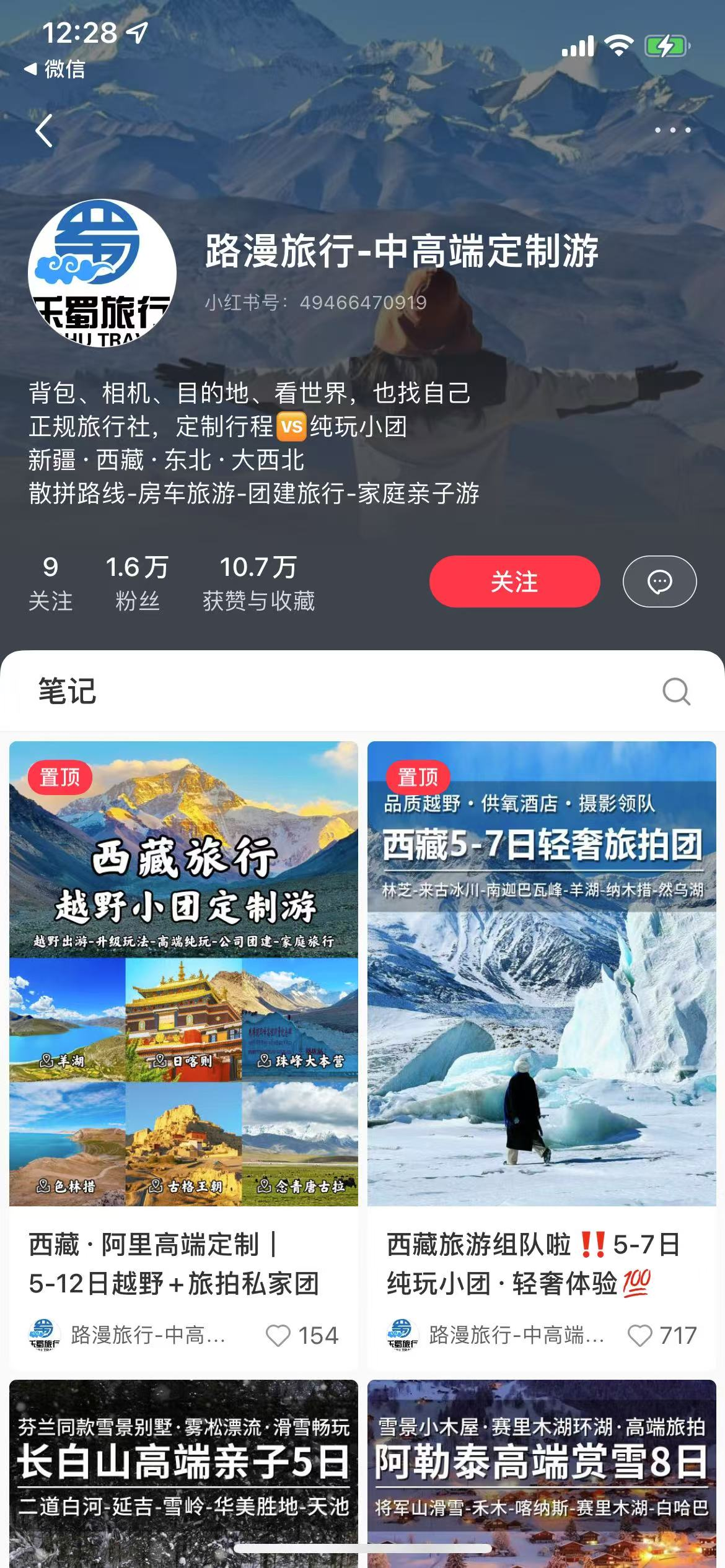Open 西藏·阿里高端定制 note card
Image resolution: width=725 pixels, height=1568 pixels.
click(183, 991)
